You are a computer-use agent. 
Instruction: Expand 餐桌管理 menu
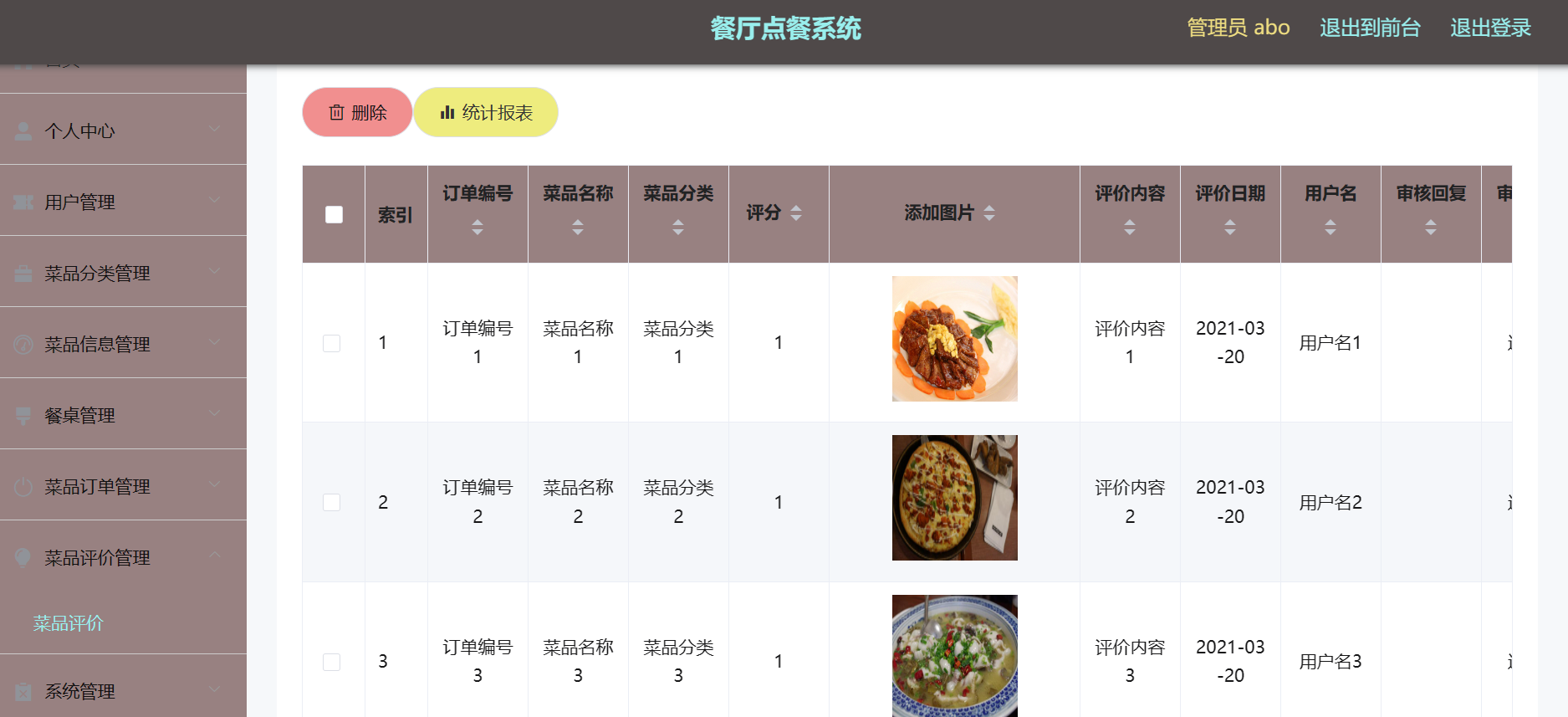click(123, 415)
